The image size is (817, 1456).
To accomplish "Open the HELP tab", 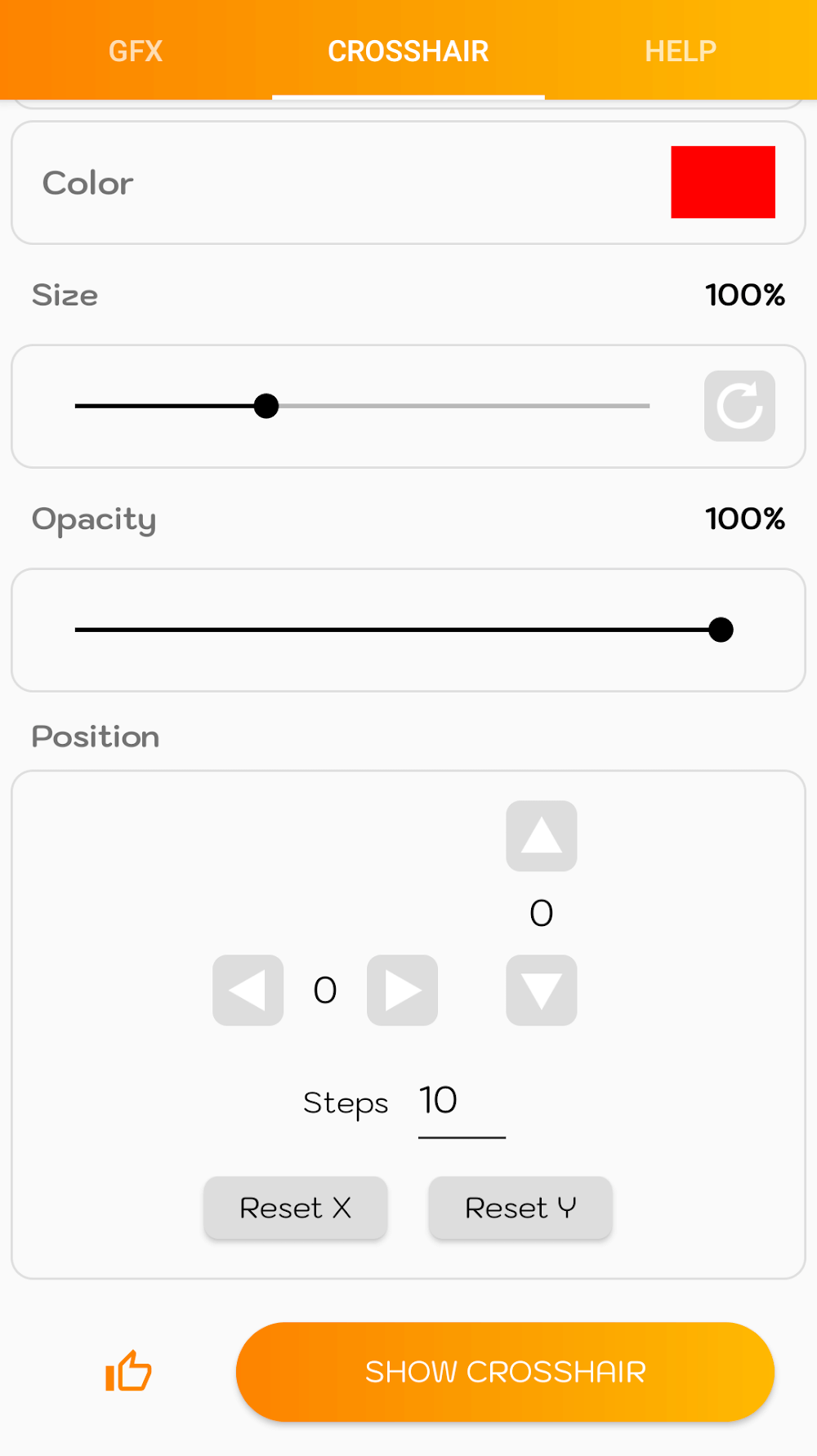I will coord(680,51).
